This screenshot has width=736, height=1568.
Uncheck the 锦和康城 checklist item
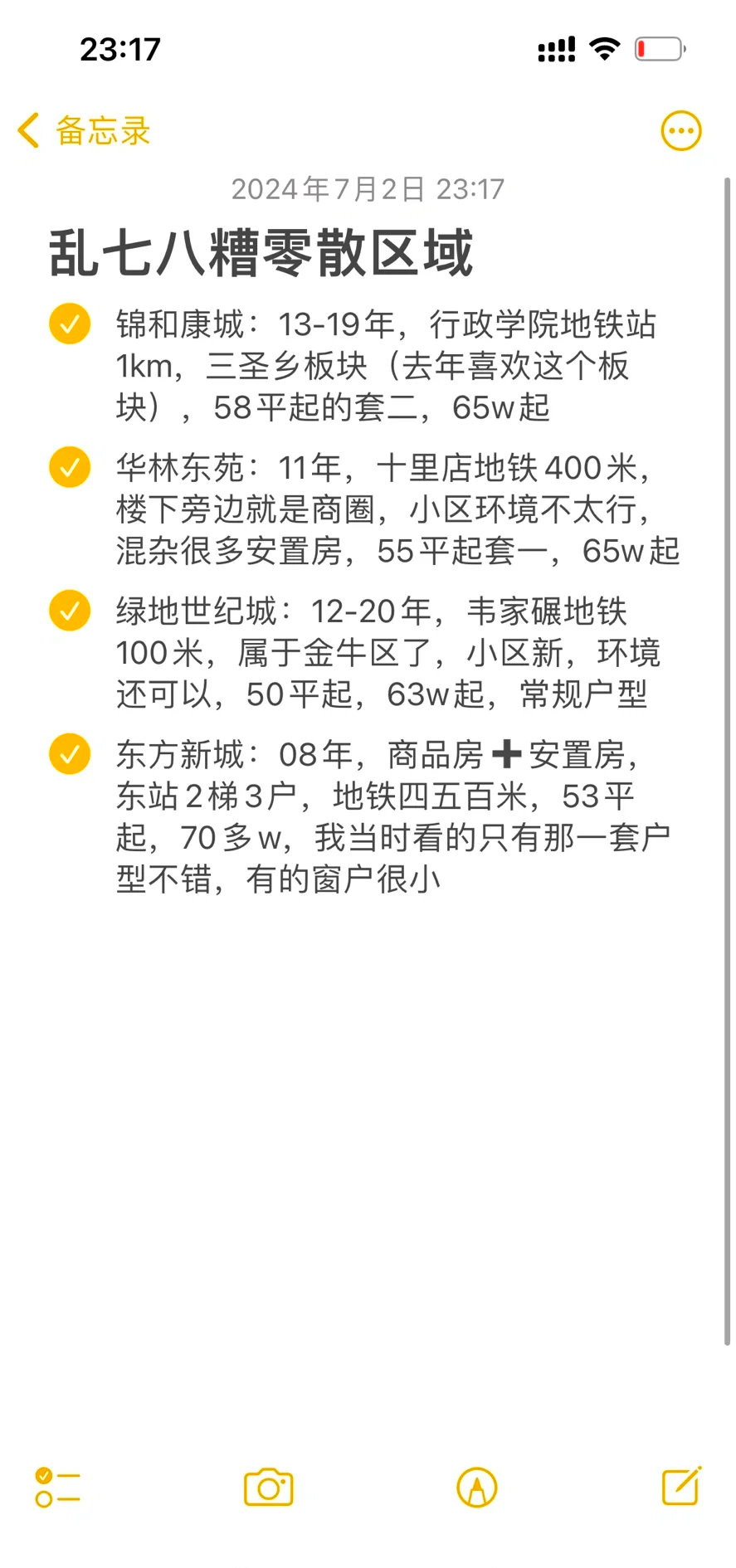pyautogui.click(x=70, y=324)
